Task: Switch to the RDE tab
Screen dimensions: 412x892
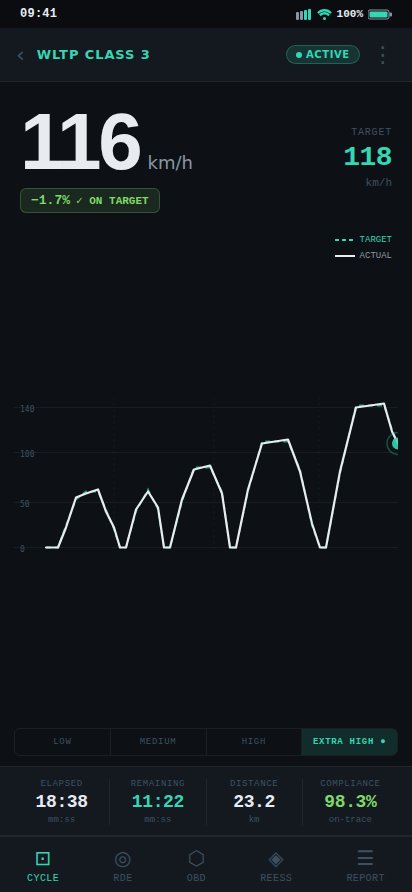Action: (122, 866)
